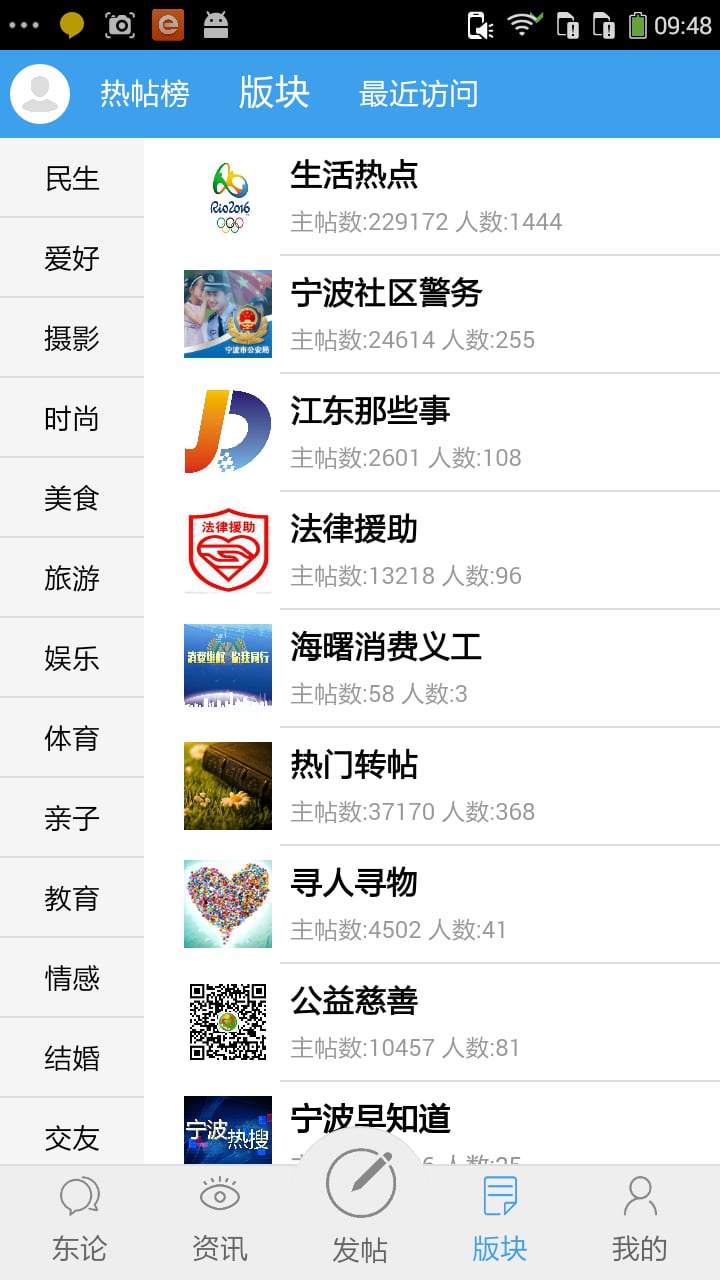Open the 热门转帖 board

pyautogui.click(x=450, y=786)
